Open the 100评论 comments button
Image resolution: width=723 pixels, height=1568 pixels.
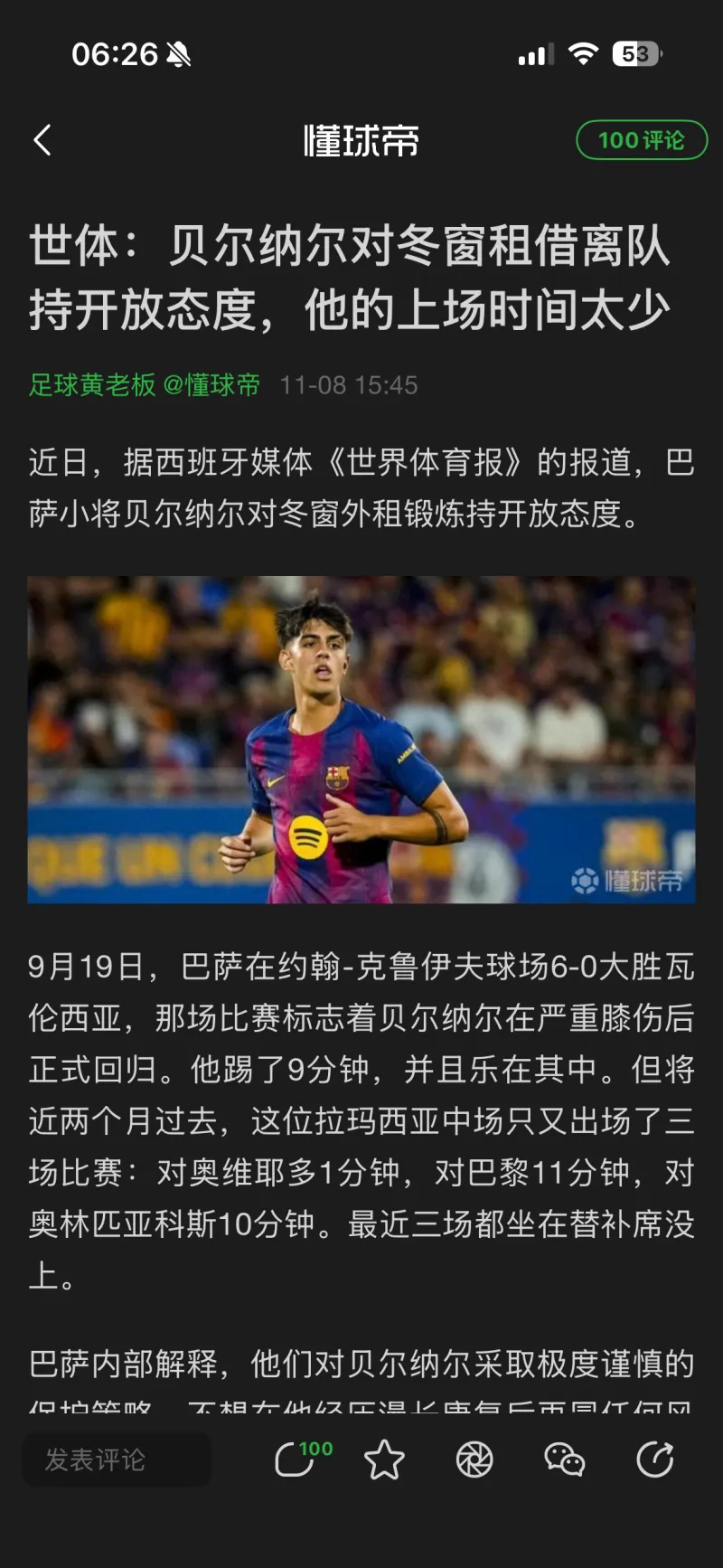(641, 140)
